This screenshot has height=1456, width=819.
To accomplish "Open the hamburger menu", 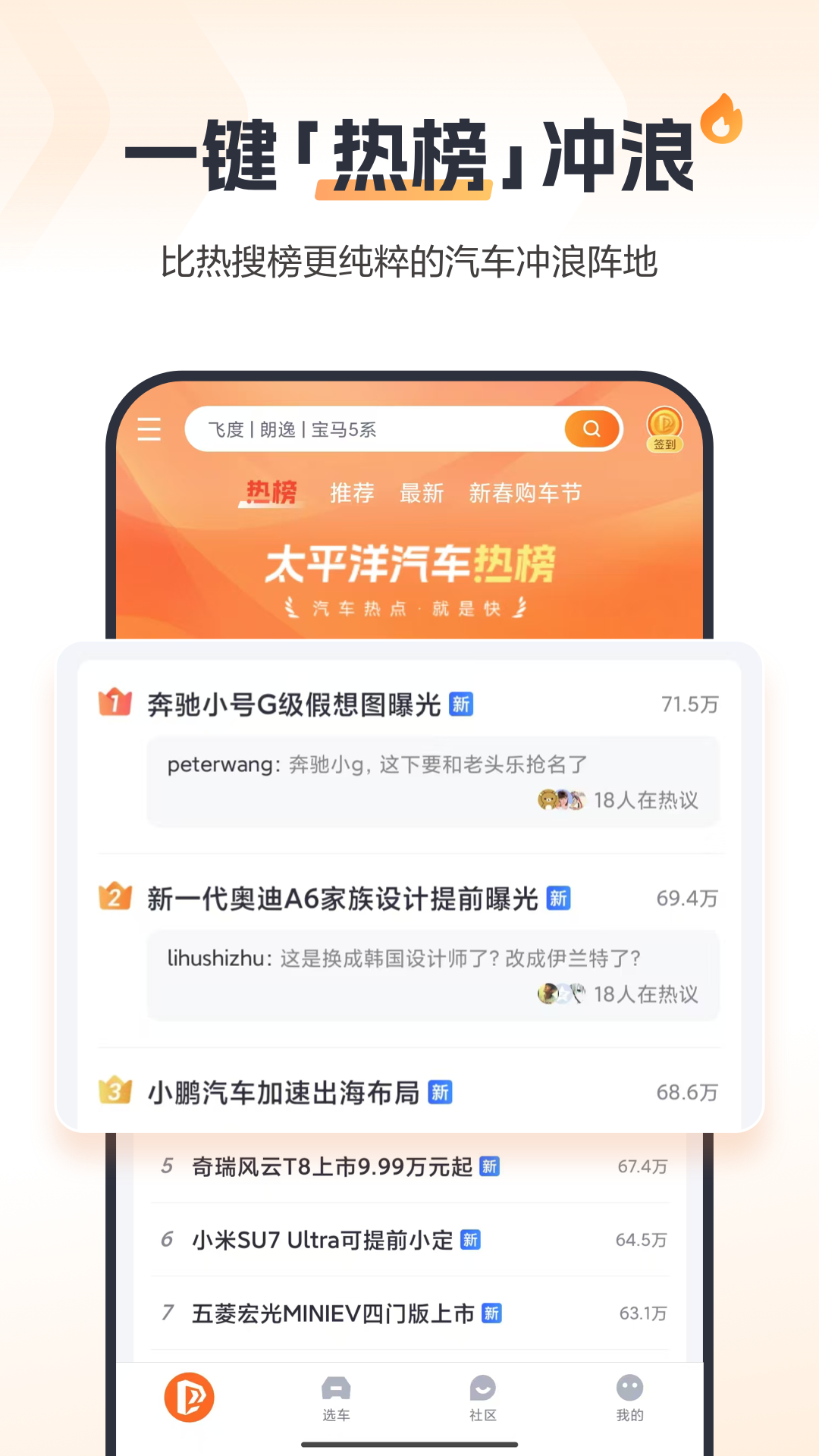I will (149, 429).
